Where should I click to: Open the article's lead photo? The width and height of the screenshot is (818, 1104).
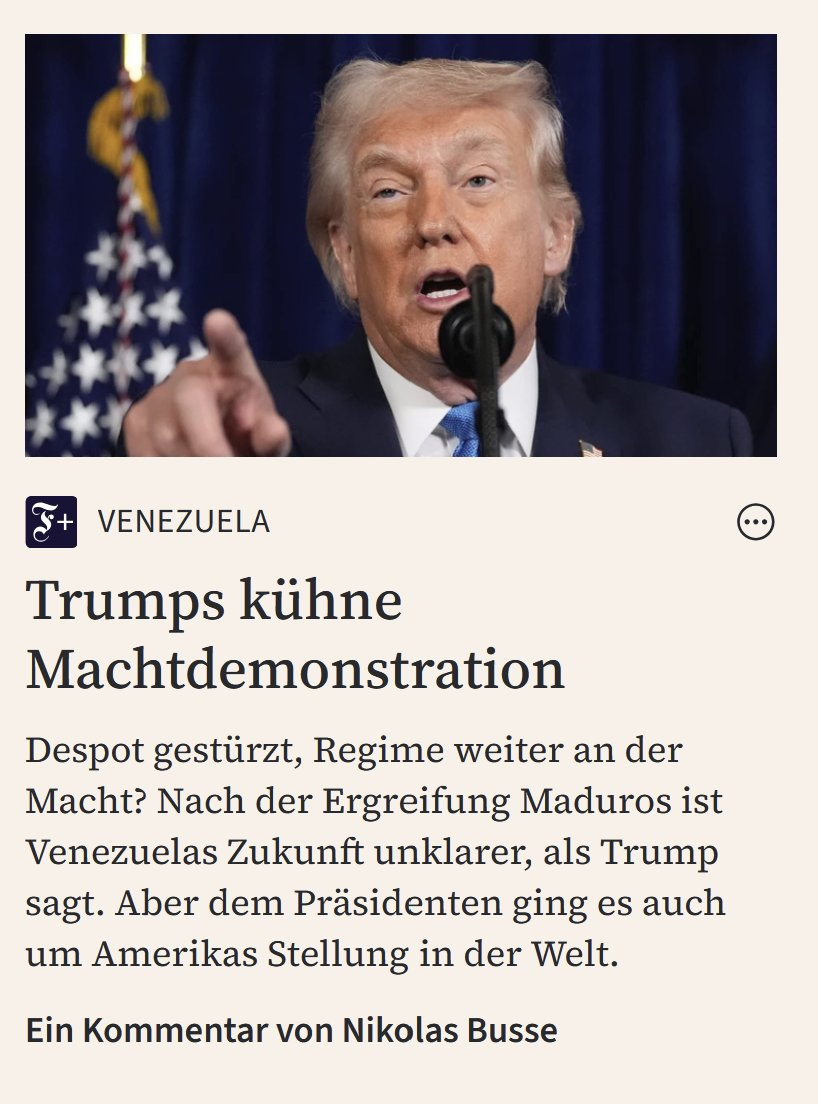click(x=400, y=245)
